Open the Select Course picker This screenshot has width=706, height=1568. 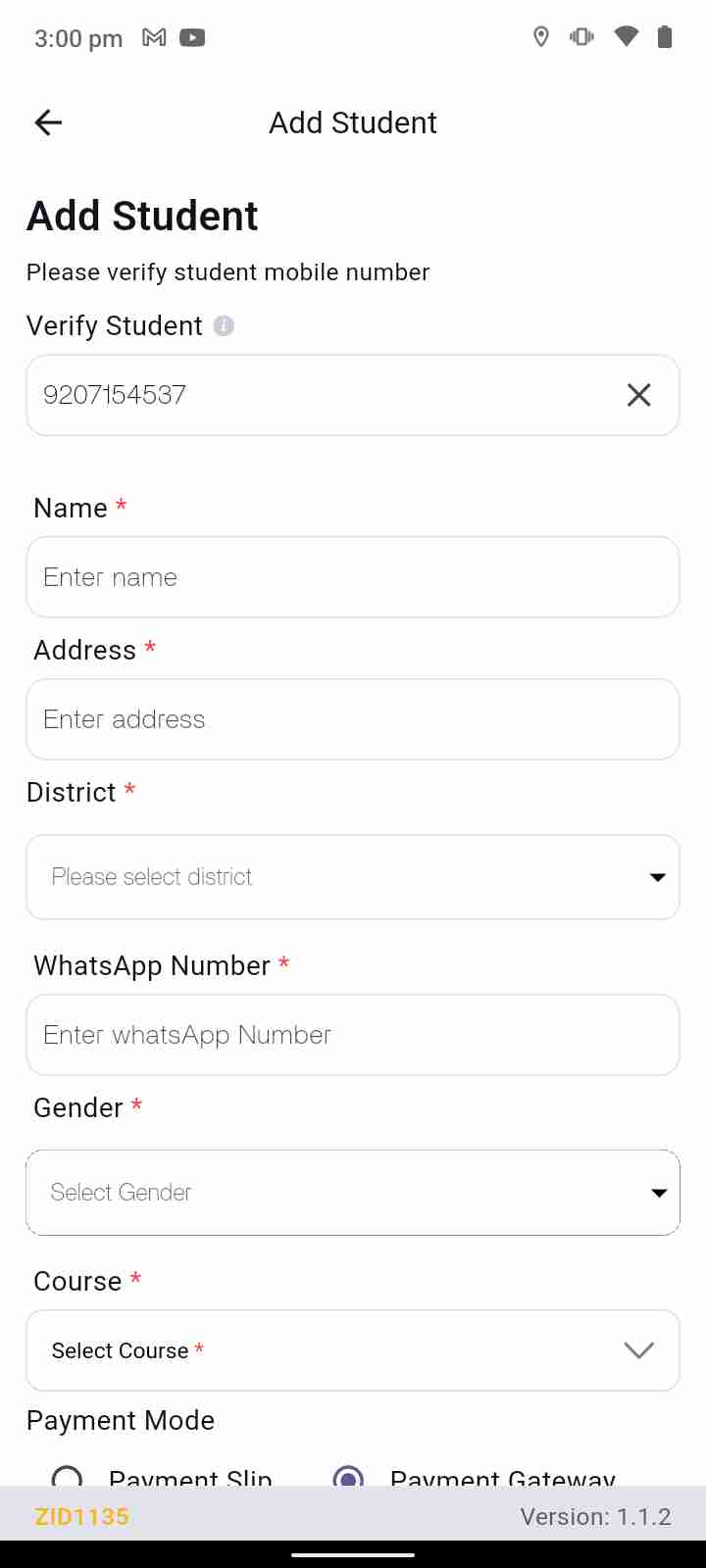(x=353, y=1350)
